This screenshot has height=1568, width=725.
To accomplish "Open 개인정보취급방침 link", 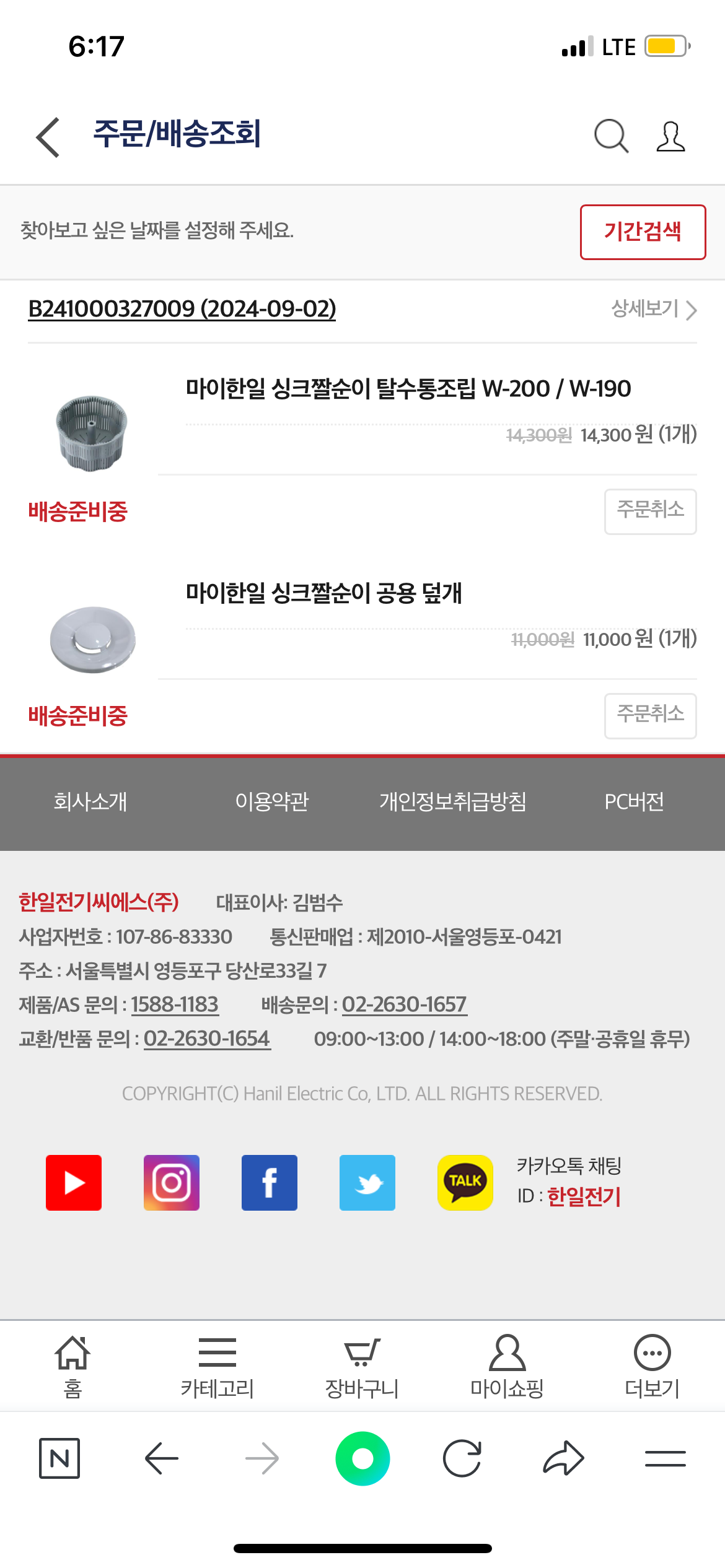I will (x=453, y=801).
